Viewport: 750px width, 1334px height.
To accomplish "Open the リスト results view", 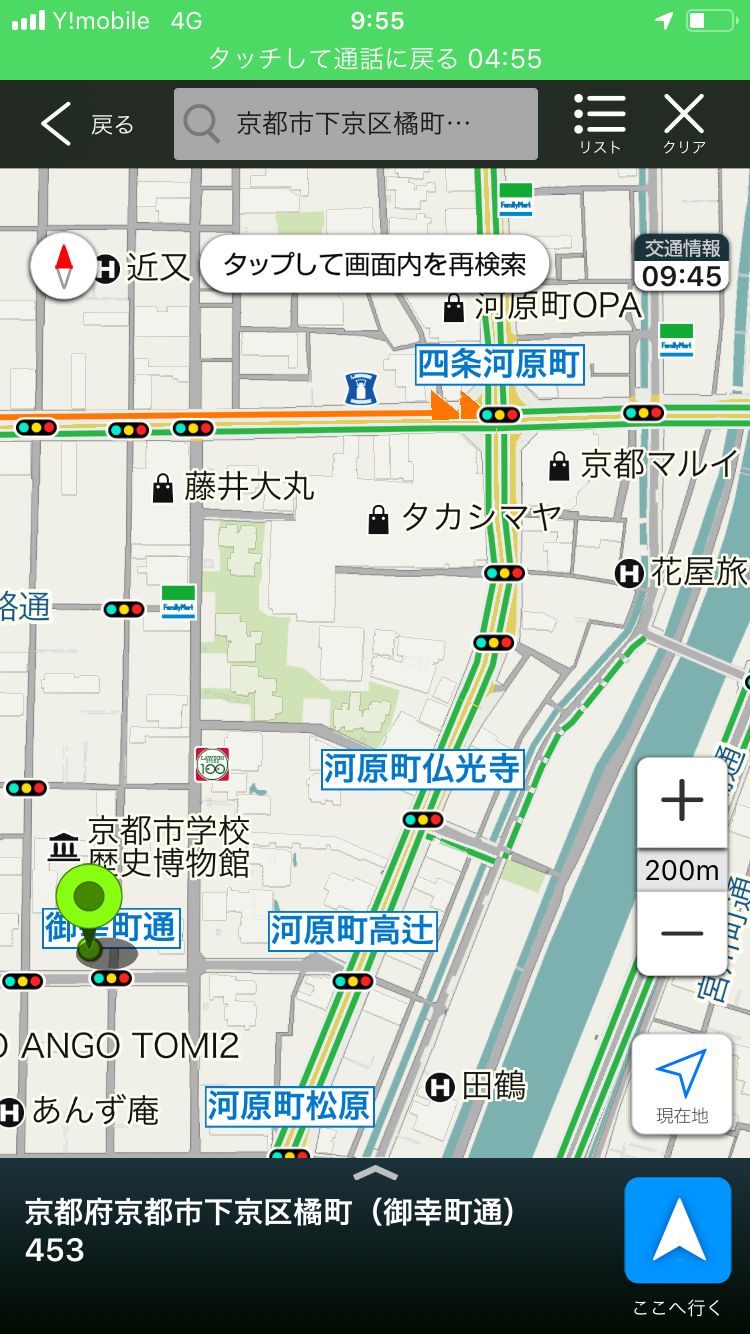I will pyautogui.click(x=600, y=124).
